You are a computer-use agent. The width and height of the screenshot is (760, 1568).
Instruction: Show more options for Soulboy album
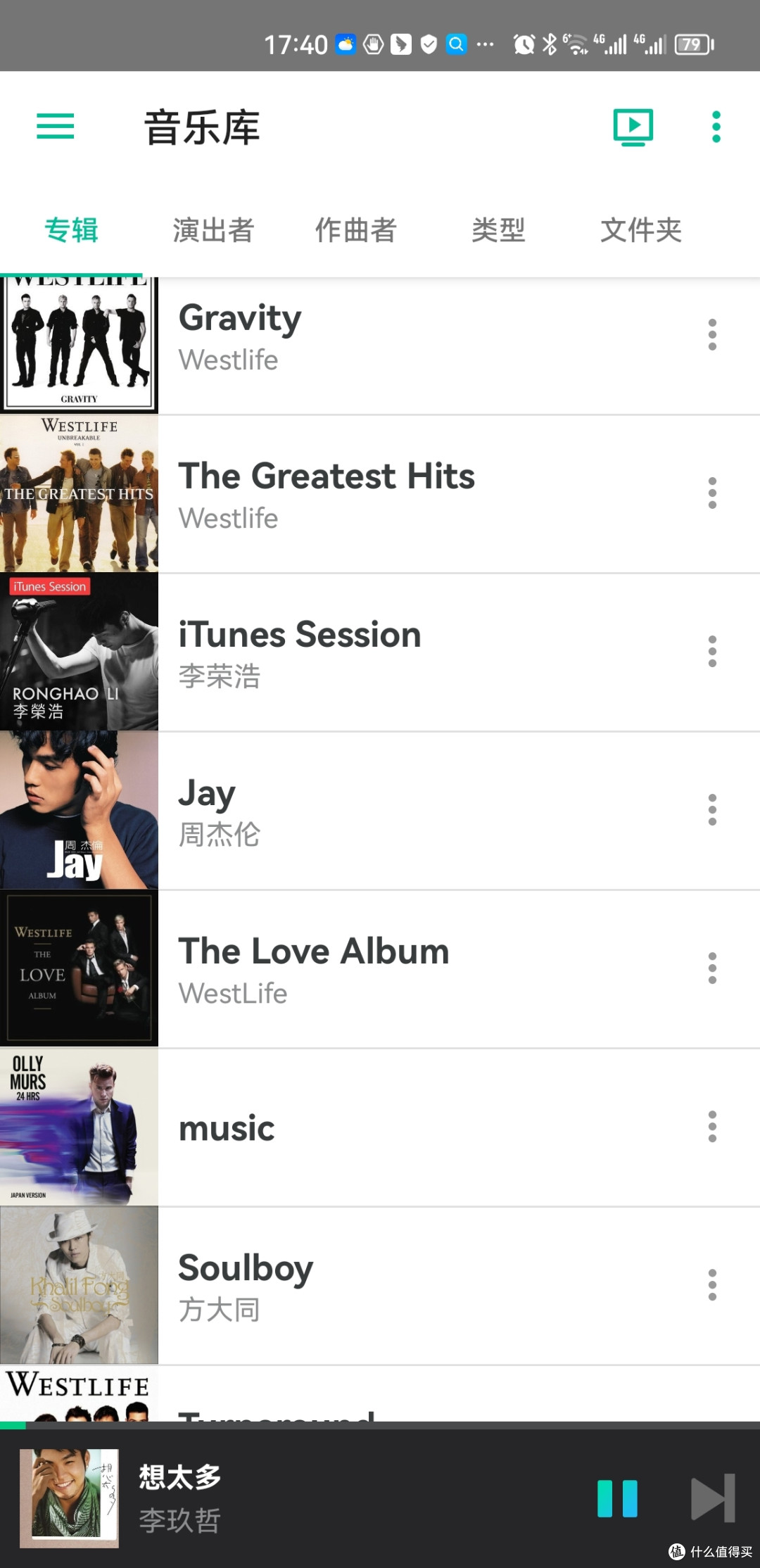point(712,1285)
